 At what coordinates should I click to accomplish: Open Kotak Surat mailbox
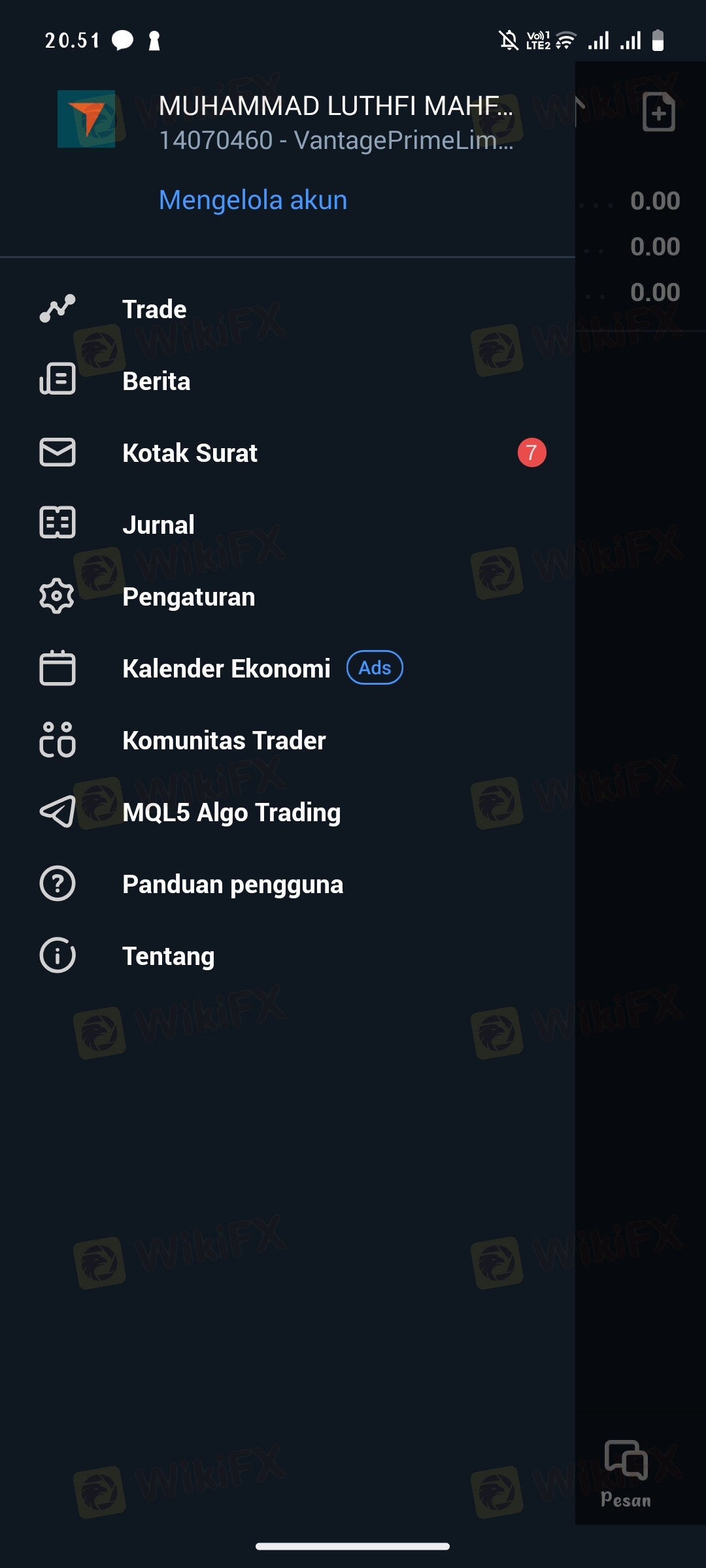(x=288, y=453)
